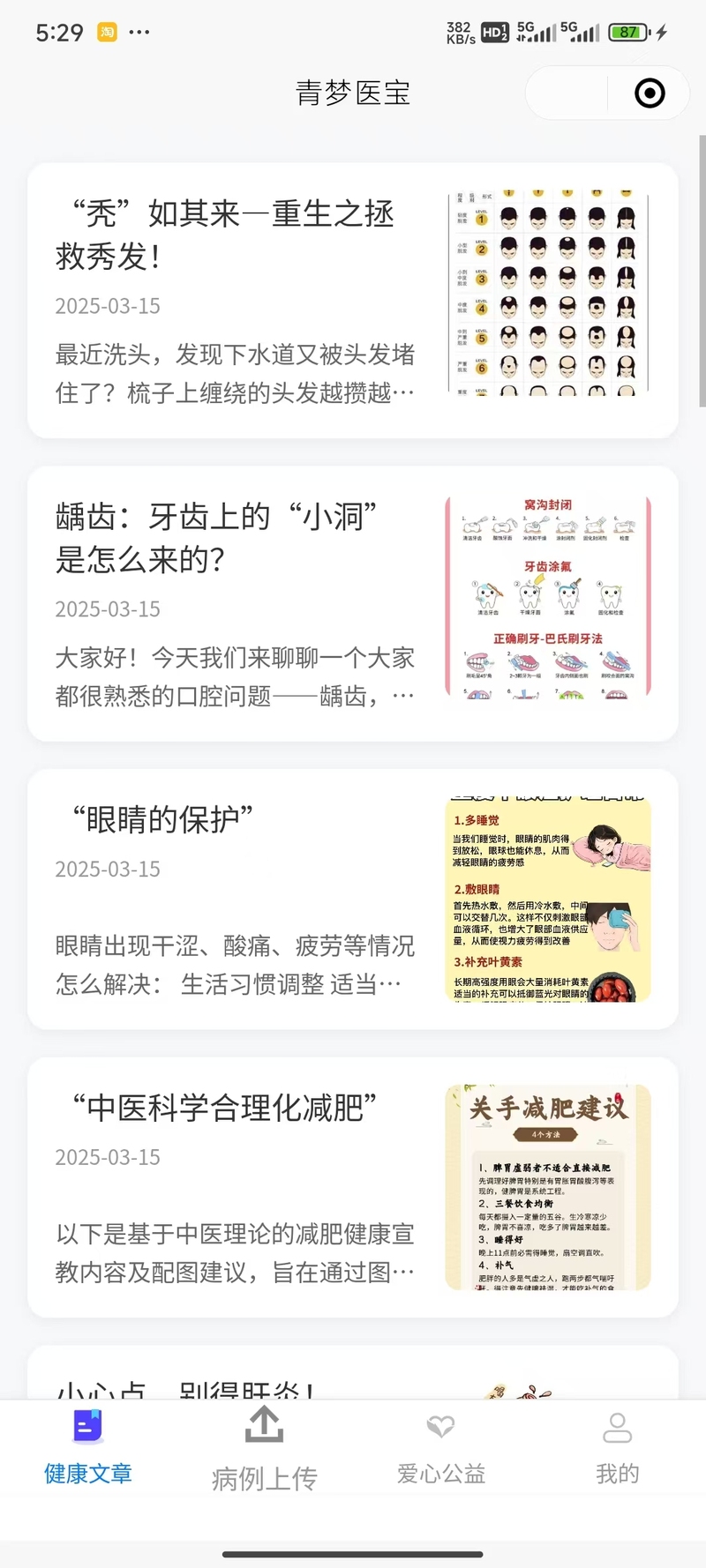Read the "眼睛的保护" article
The image size is (706, 1568).
[x=353, y=899]
